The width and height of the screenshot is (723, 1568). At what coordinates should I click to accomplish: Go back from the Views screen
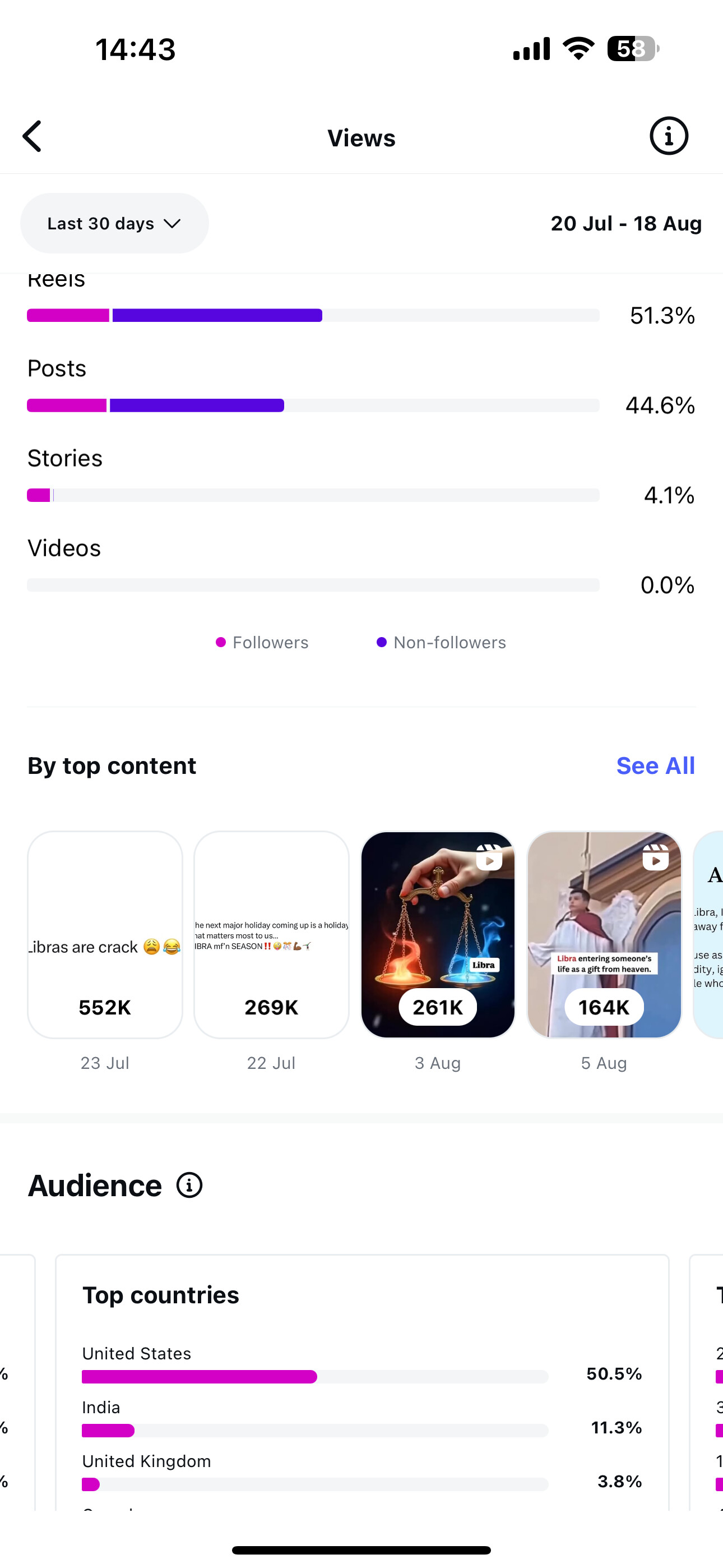(33, 136)
